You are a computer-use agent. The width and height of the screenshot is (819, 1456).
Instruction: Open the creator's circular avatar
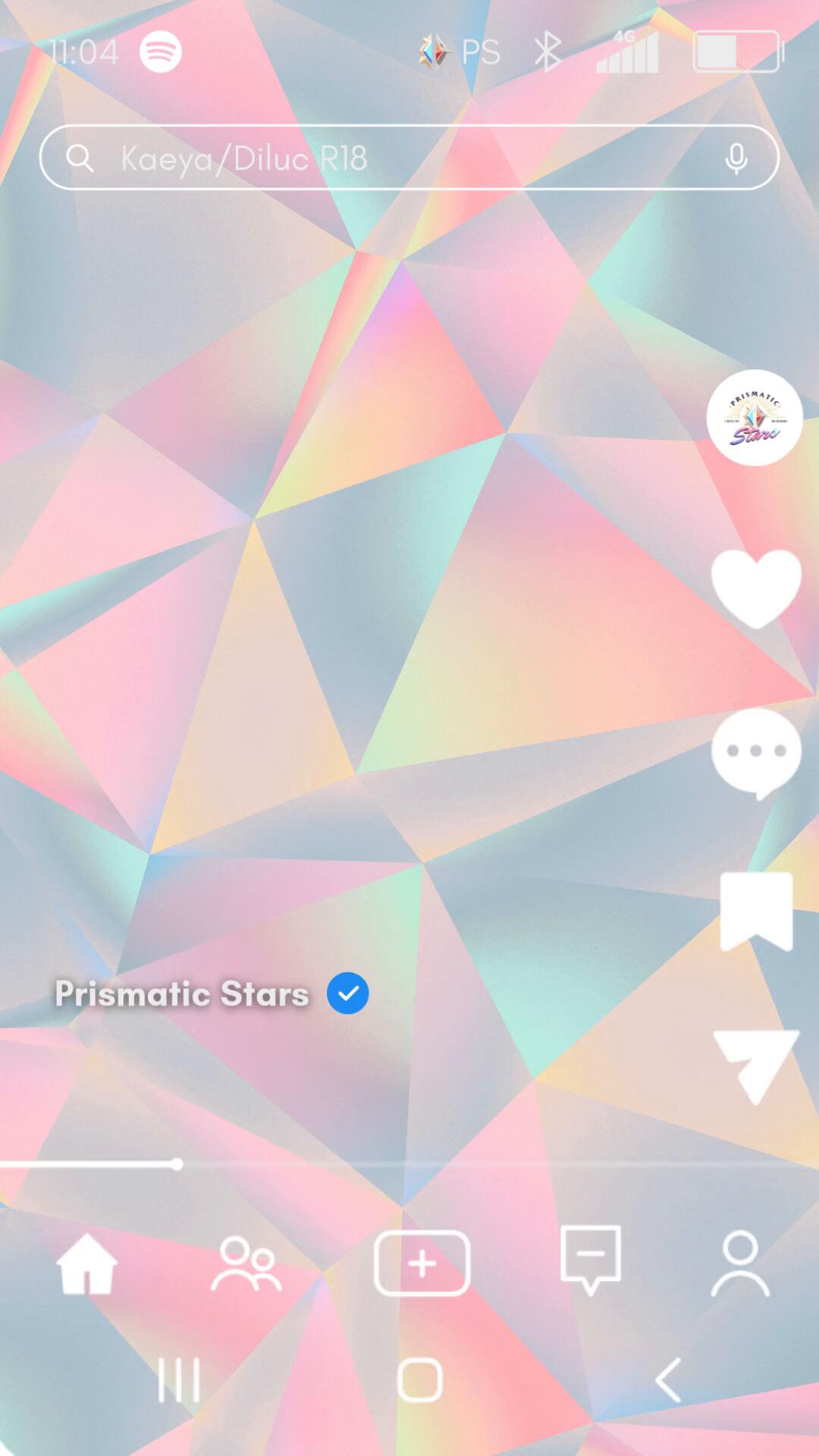pos(755,418)
